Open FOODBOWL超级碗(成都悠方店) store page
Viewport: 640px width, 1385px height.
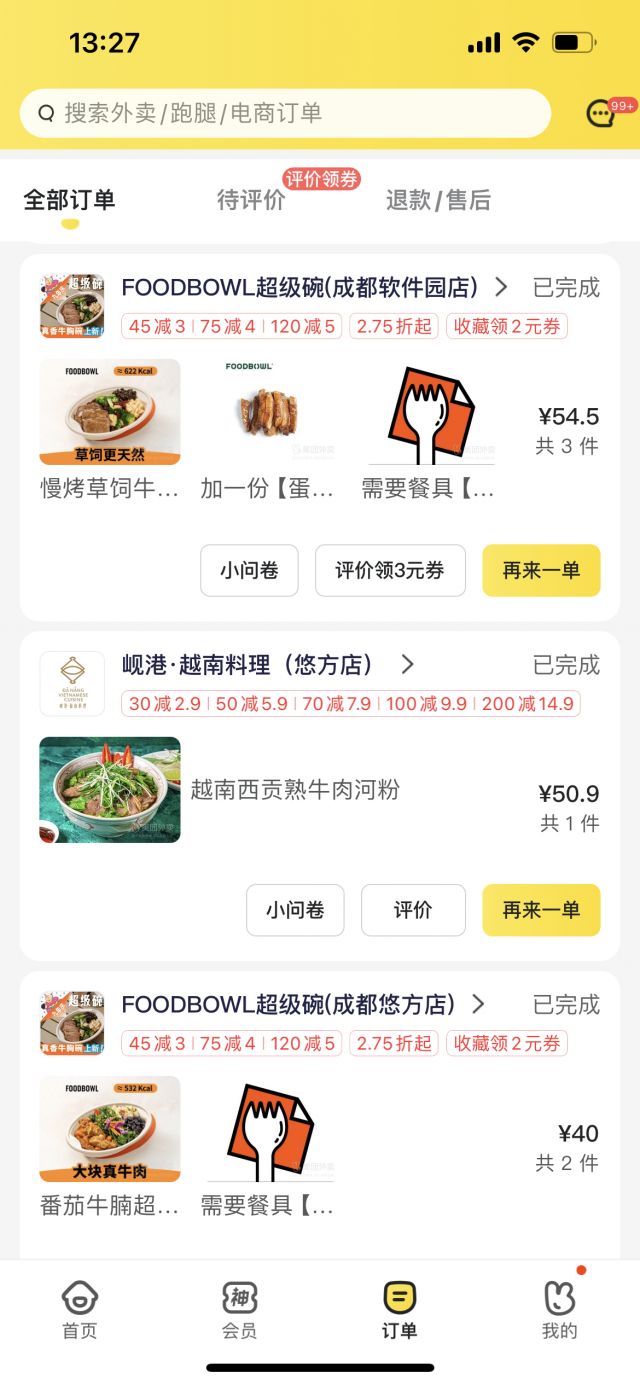[x=302, y=1004]
